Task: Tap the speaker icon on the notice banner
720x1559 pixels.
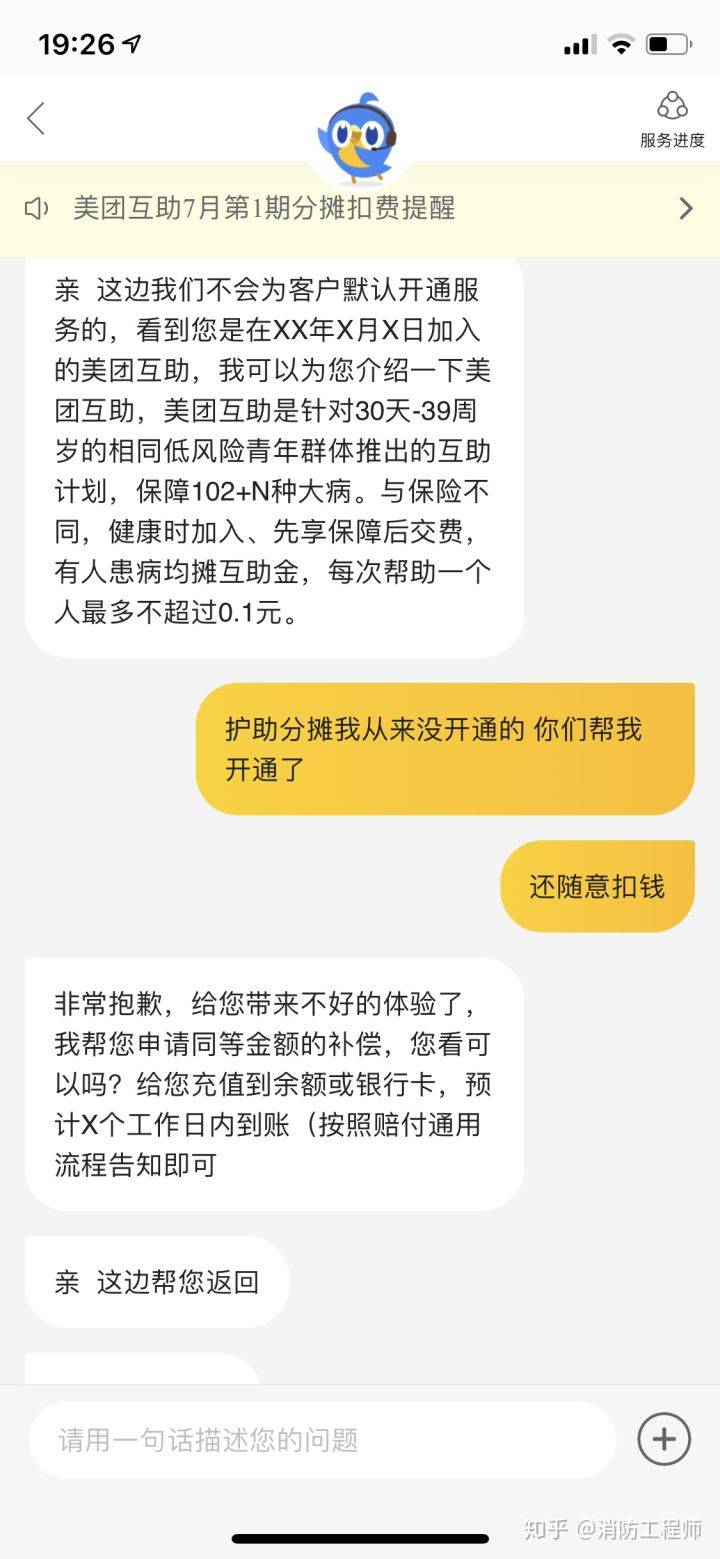Action: (37, 208)
